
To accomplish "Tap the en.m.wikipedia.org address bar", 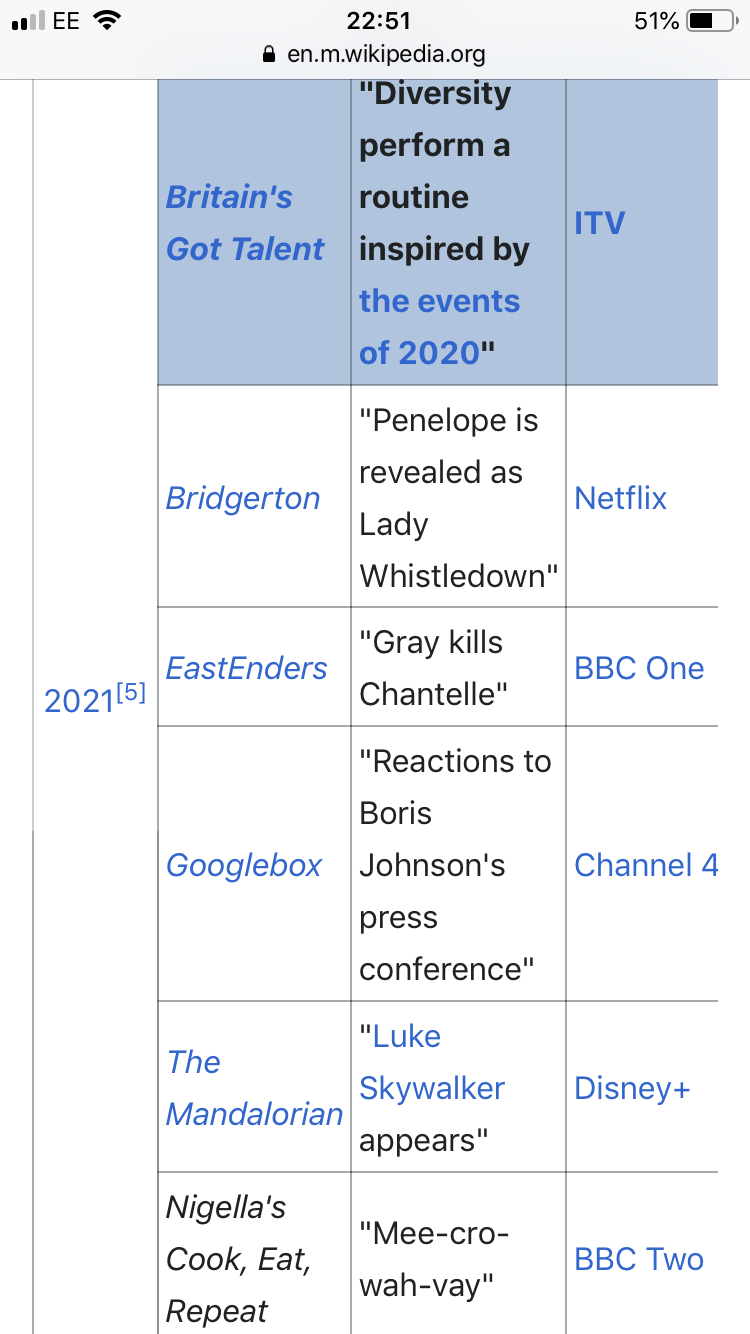I will pos(375,54).
